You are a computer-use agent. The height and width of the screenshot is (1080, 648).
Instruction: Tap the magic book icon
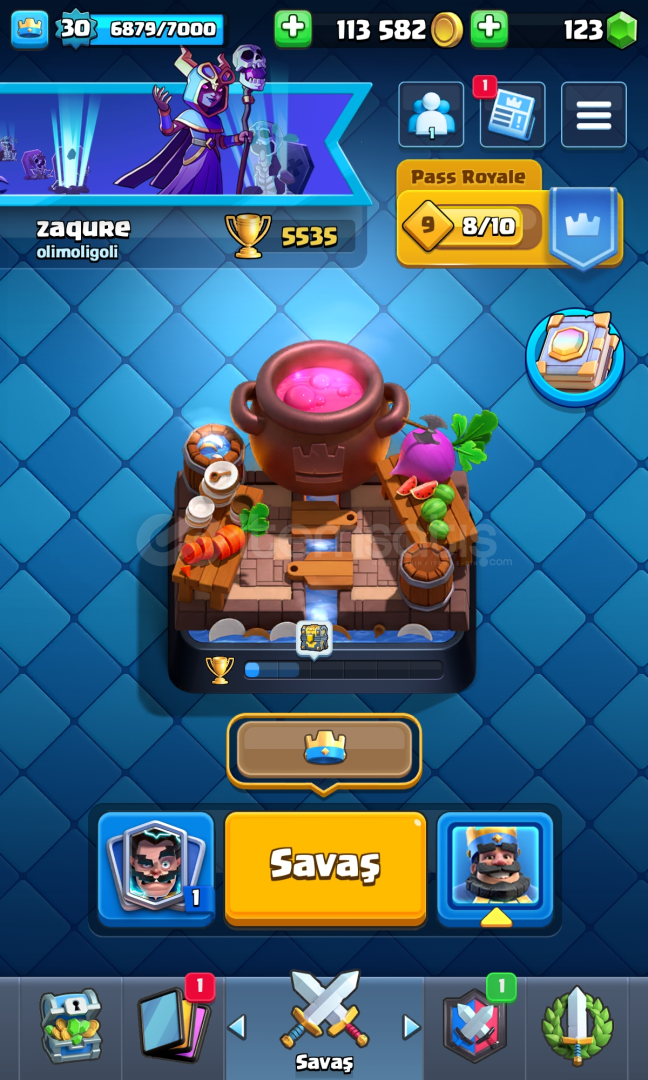[574, 357]
